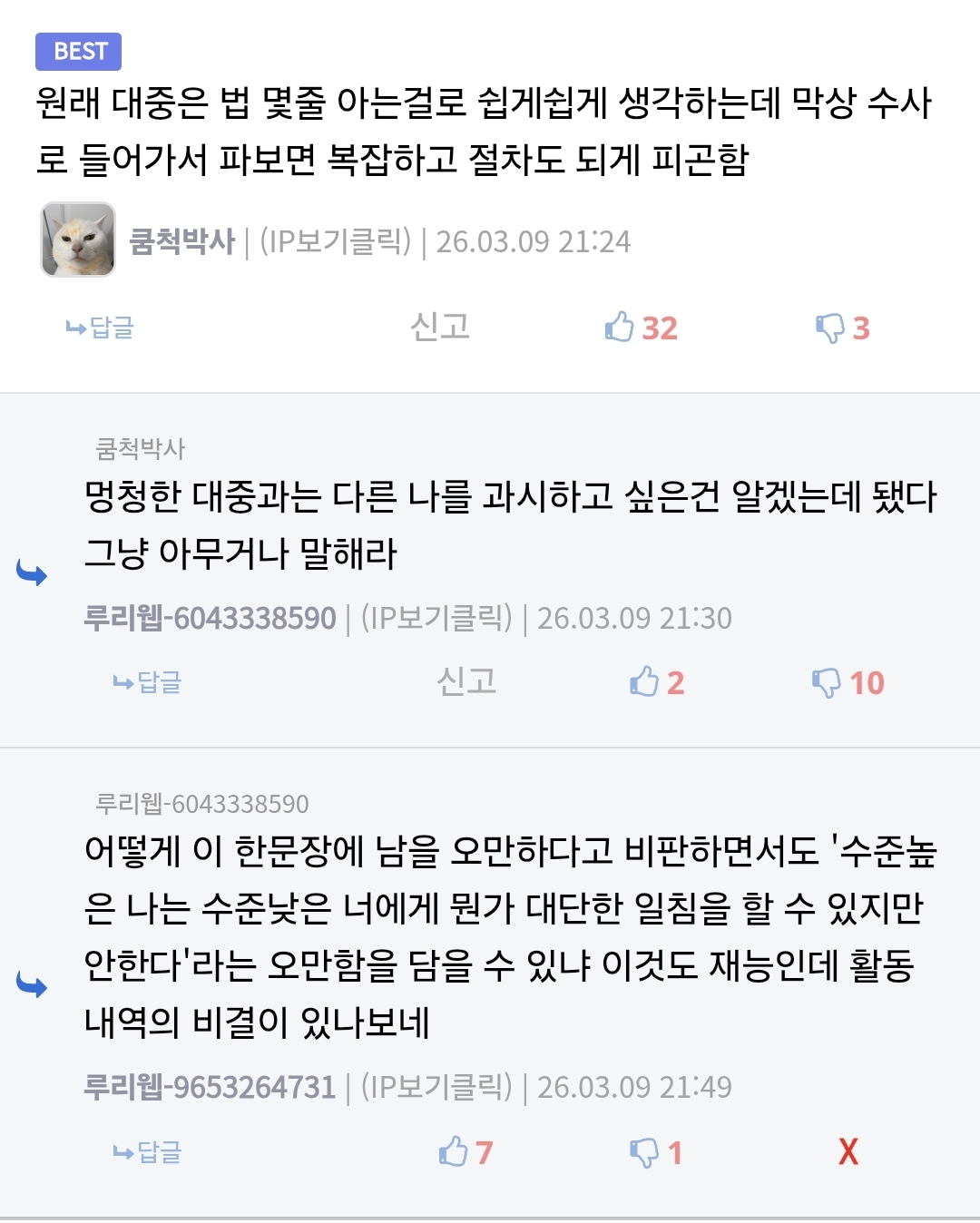
Task: Downvote 루리웹-9653264731's comment
Action: click(655, 1152)
